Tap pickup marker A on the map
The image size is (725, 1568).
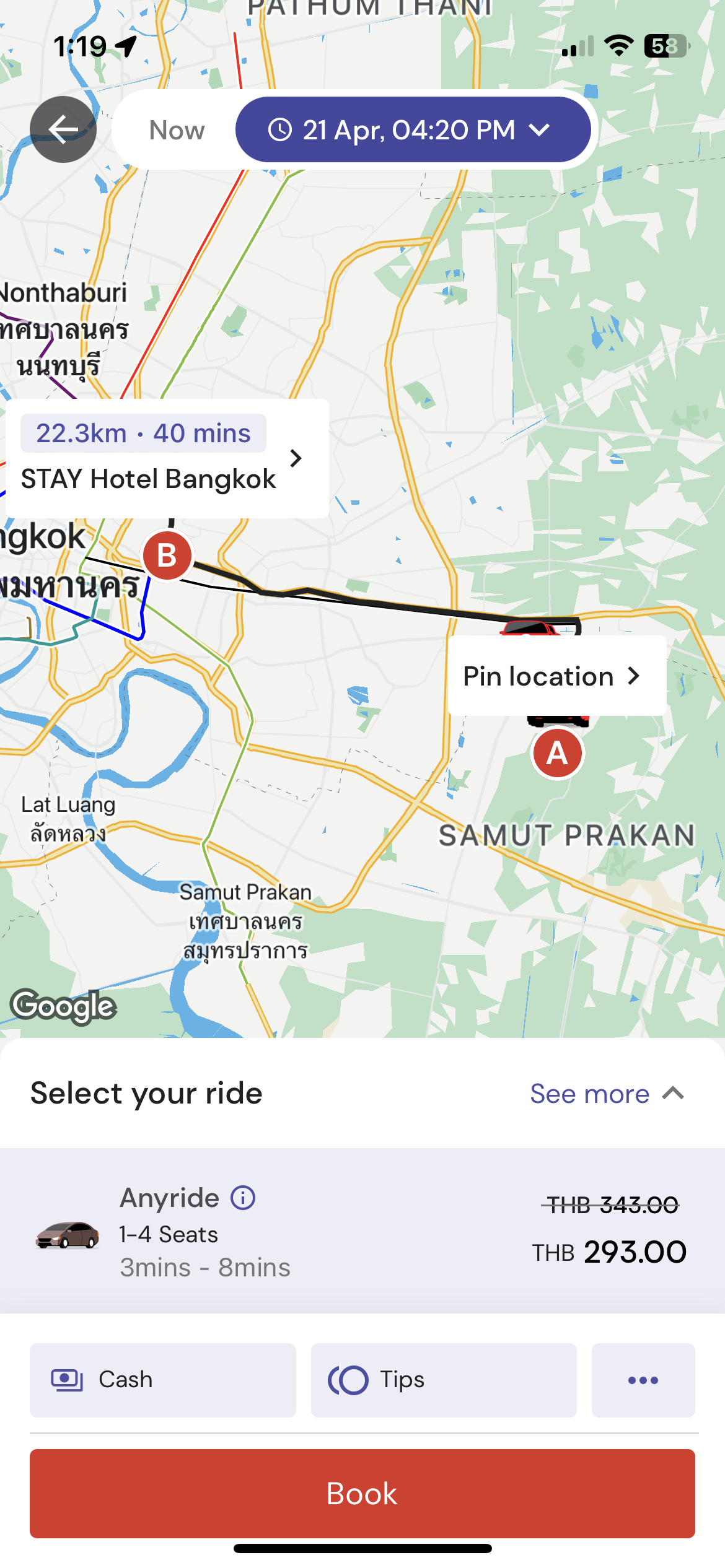click(557, 753)
